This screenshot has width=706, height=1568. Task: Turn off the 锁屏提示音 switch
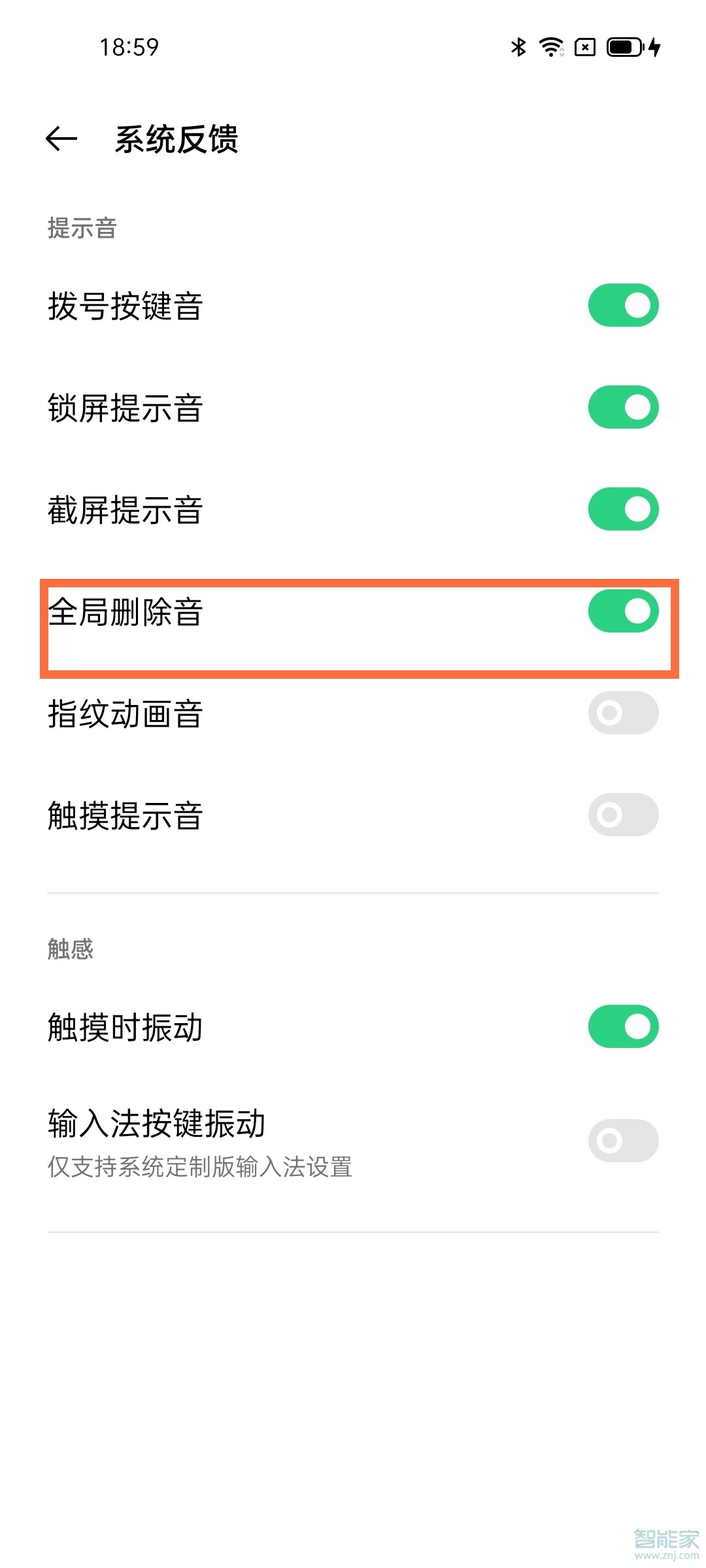tap(622, 407)
